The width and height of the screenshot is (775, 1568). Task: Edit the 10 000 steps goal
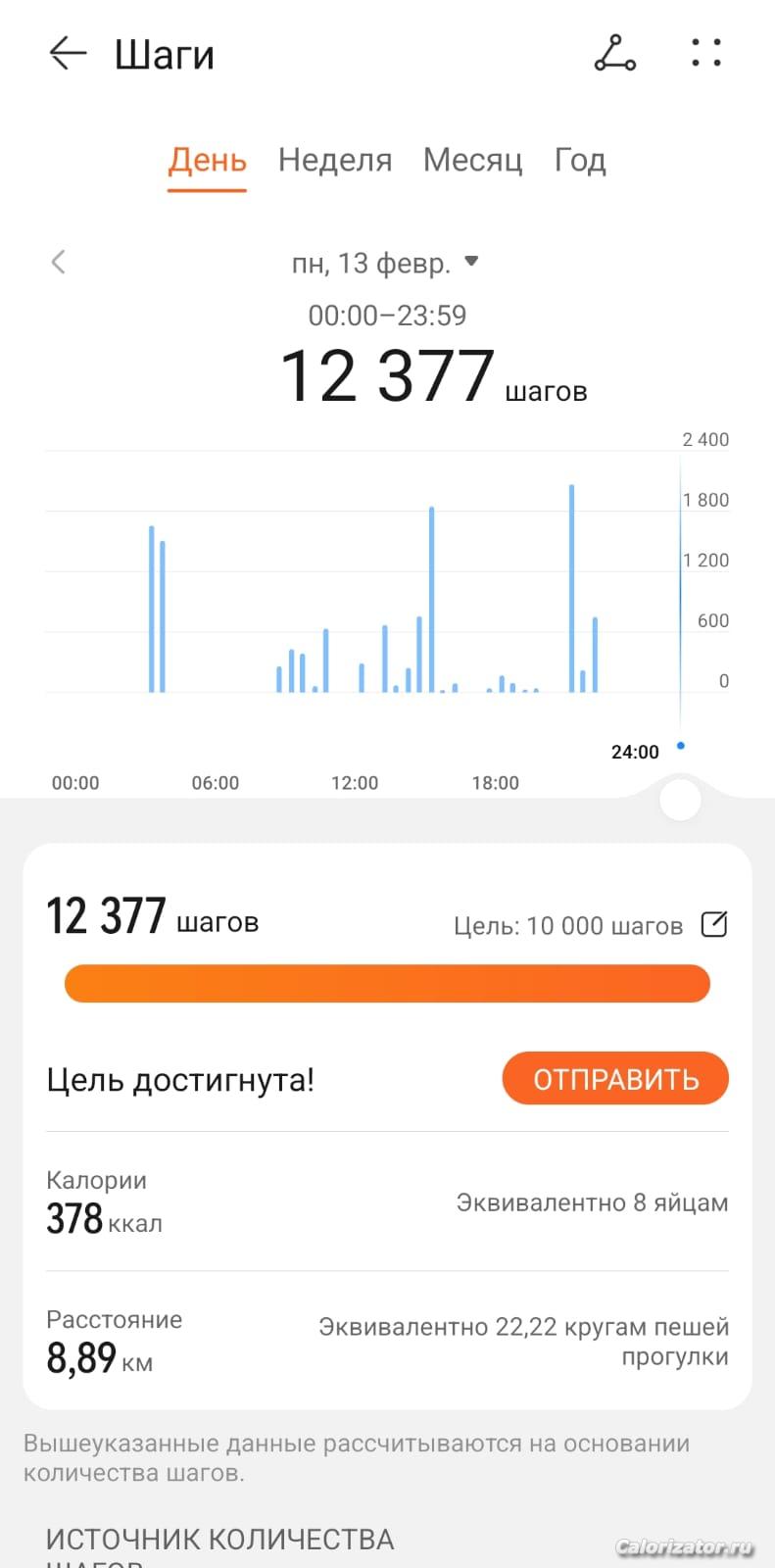click(714, 924)
